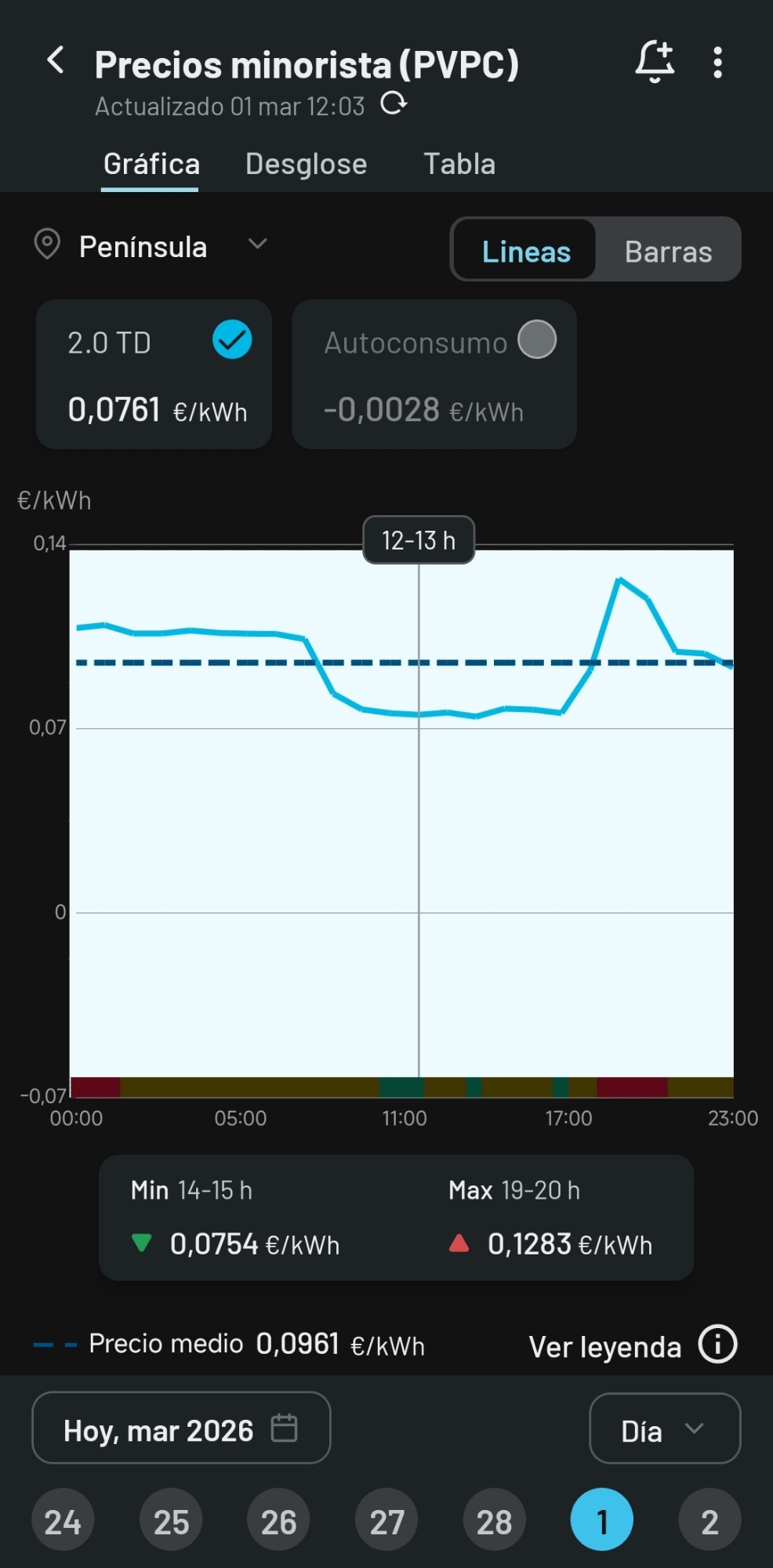This screenshot has width=773, height=1568.
Task: Add a price alert with the bell icon
Action: (655, 62)
